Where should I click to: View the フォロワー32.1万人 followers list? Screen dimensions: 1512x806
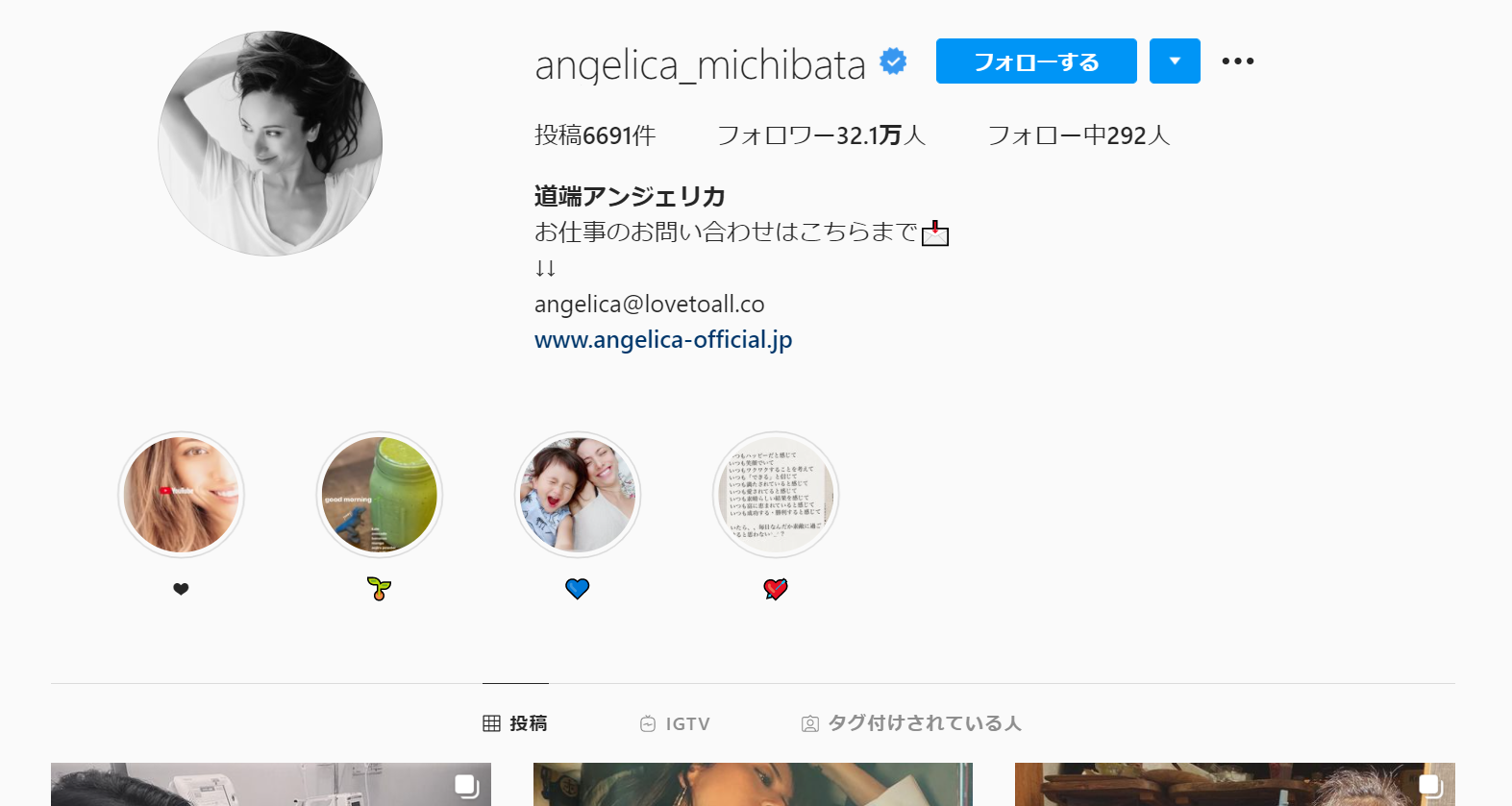tap(821, 135)
